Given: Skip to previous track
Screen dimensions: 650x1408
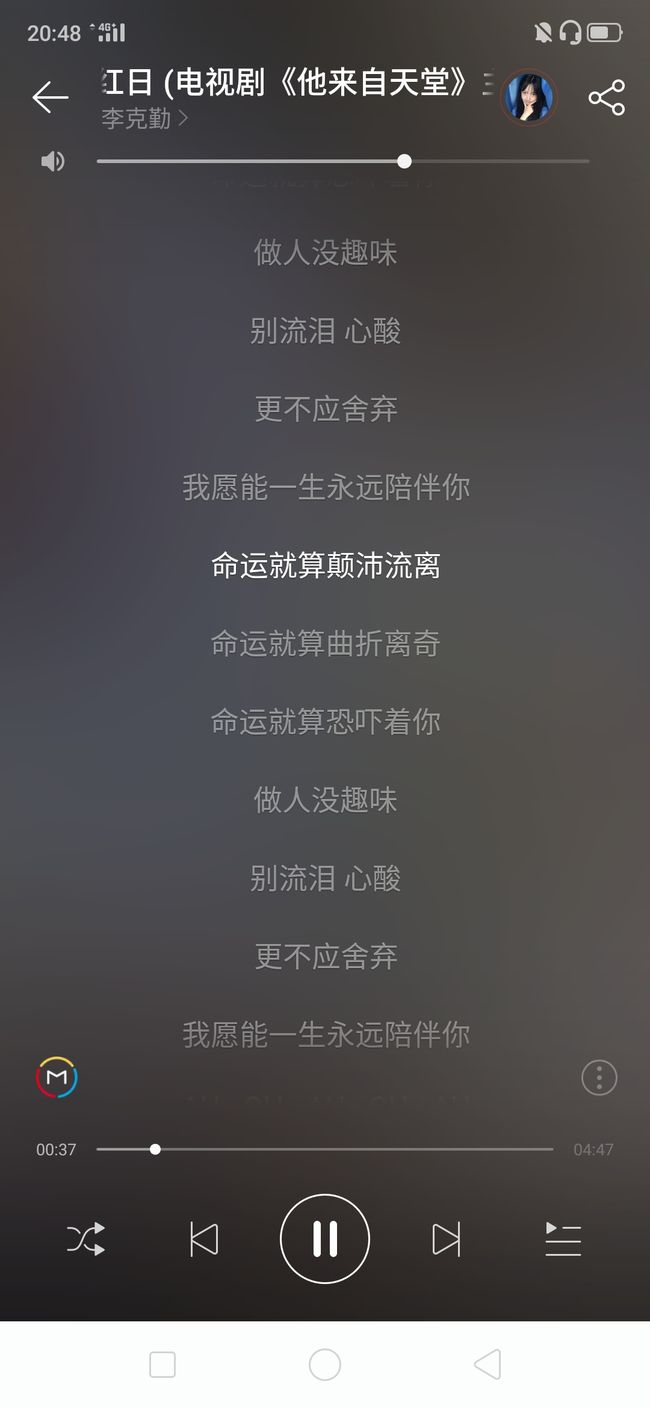Looking at the screenshot, I should click(x=204, y=1239).
